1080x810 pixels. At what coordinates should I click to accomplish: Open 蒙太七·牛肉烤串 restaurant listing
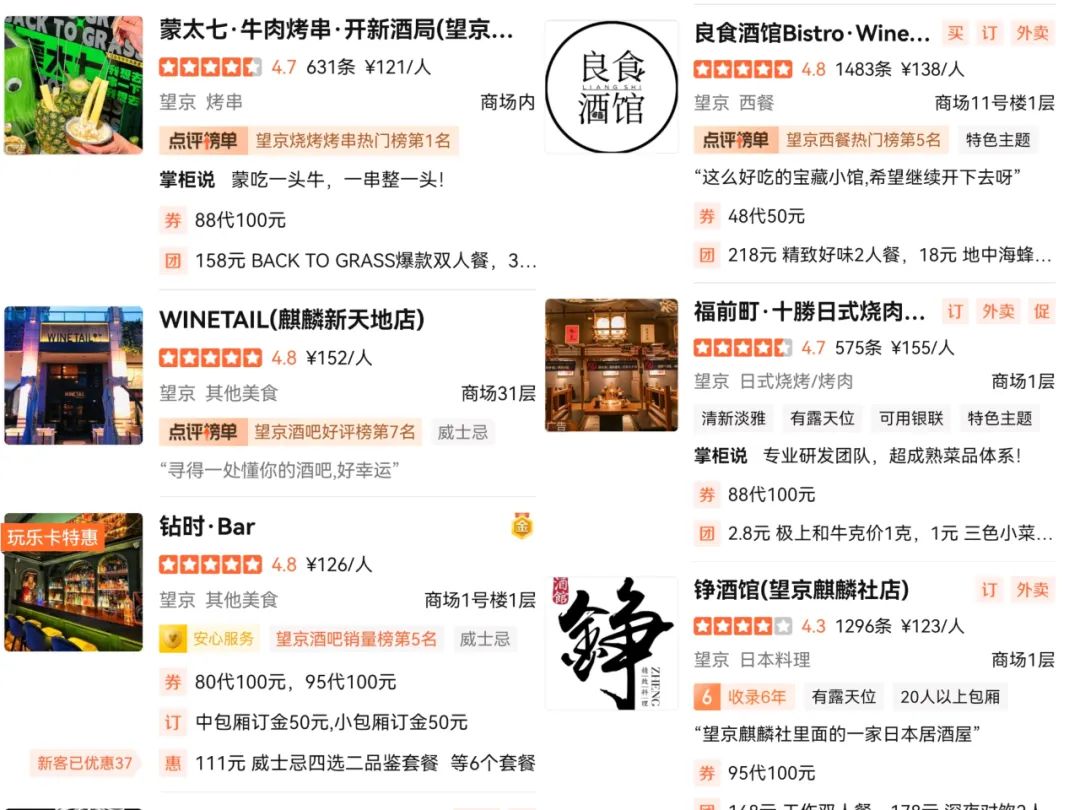coord(335,31)
